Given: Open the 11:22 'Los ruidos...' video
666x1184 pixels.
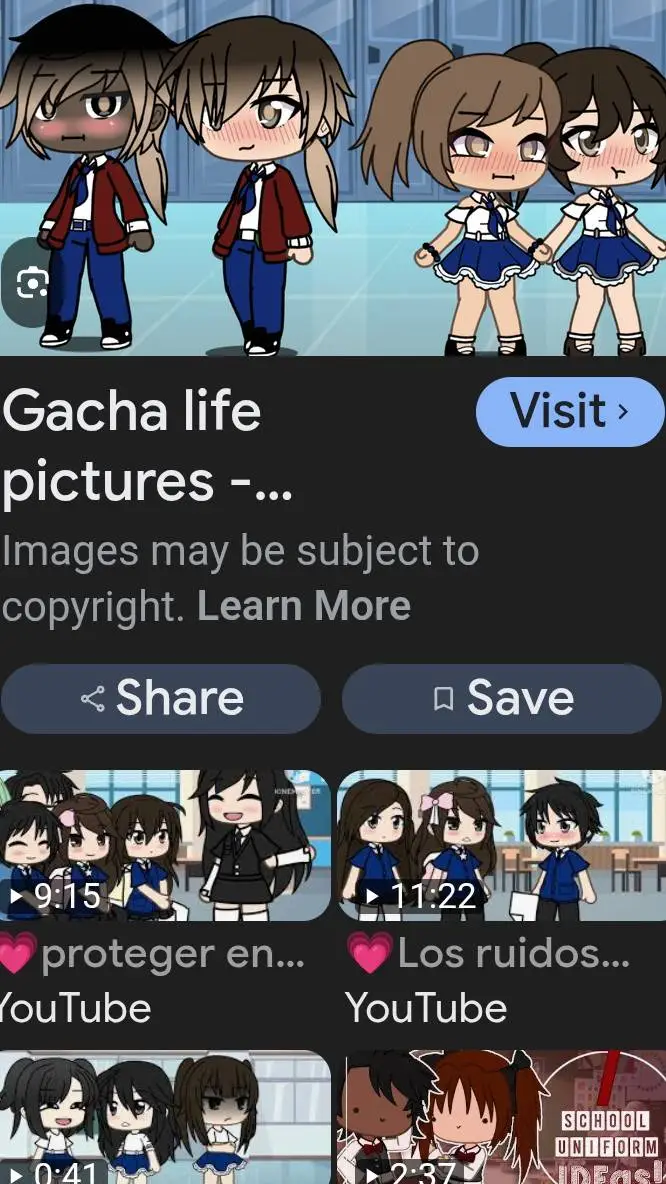Looking at the screenshot, I should click(x=501, y=845).
